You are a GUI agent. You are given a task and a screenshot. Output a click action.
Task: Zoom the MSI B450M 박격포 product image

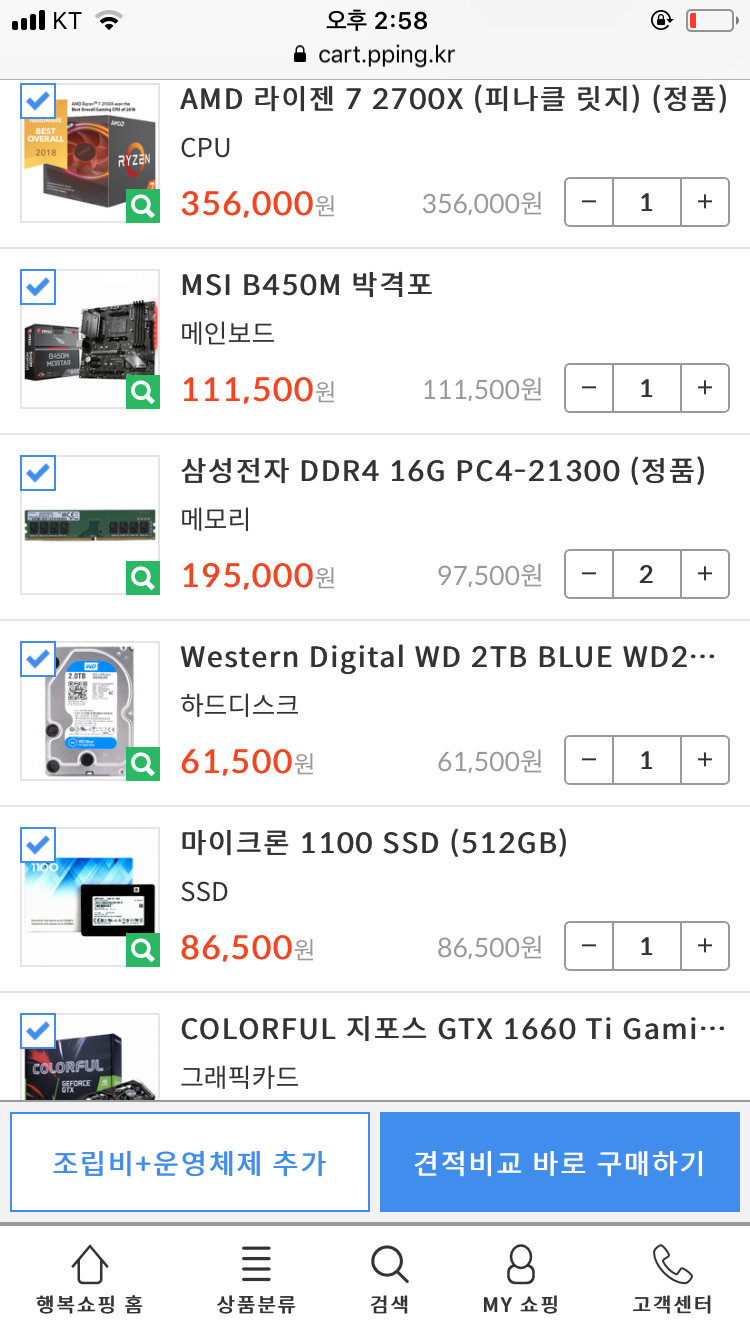pos(143,391)
